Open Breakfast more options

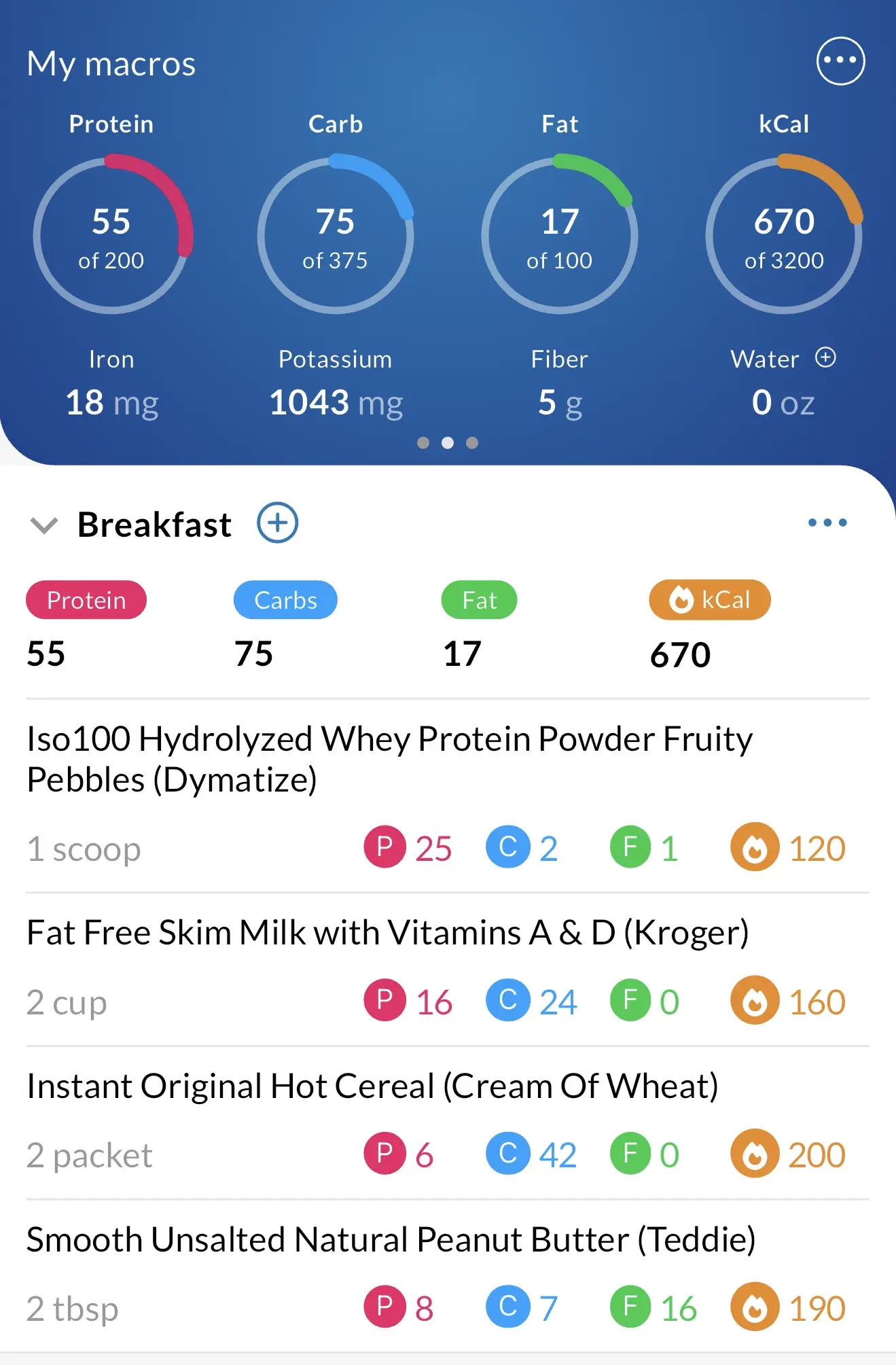point(827,522)
